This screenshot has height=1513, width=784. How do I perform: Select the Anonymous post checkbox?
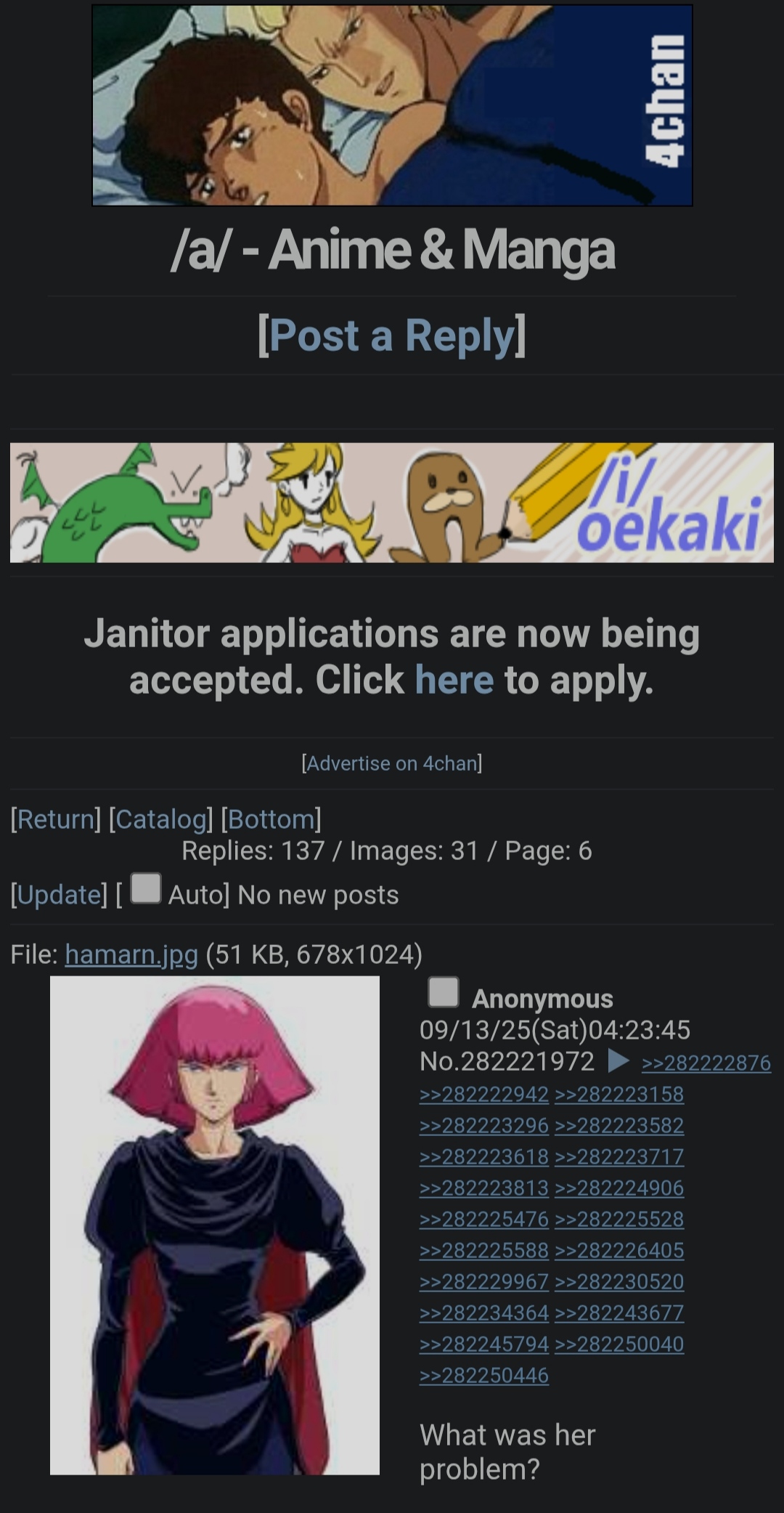(443, 992)
